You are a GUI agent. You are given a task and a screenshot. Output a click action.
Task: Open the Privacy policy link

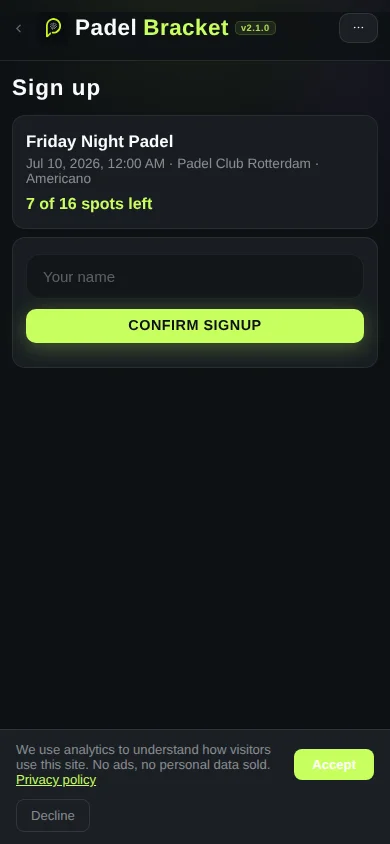[56, 780]
